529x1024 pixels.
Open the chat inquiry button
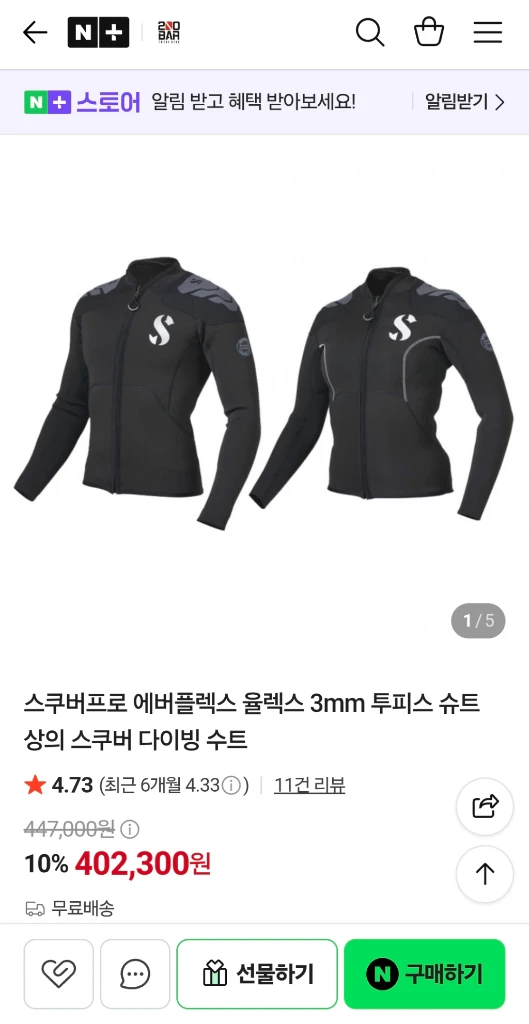135,974
